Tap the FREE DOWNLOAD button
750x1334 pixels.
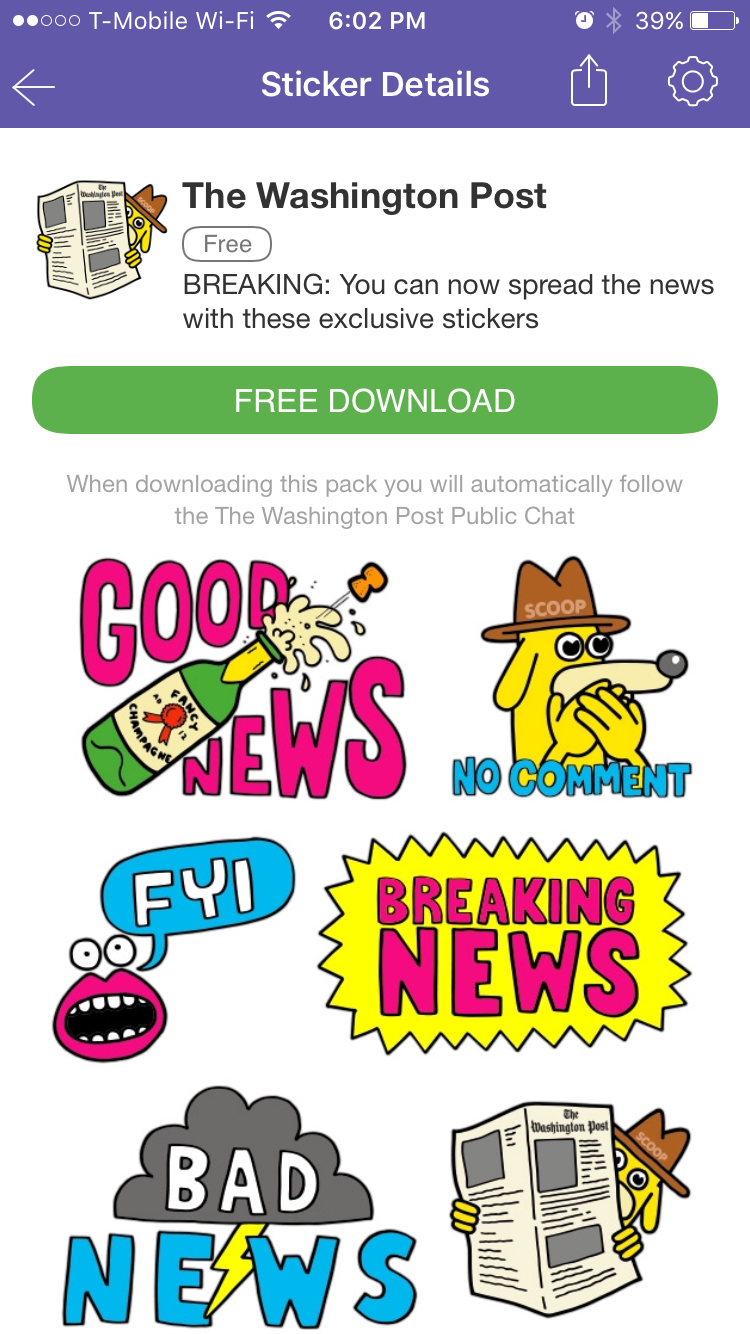[375, 400]
